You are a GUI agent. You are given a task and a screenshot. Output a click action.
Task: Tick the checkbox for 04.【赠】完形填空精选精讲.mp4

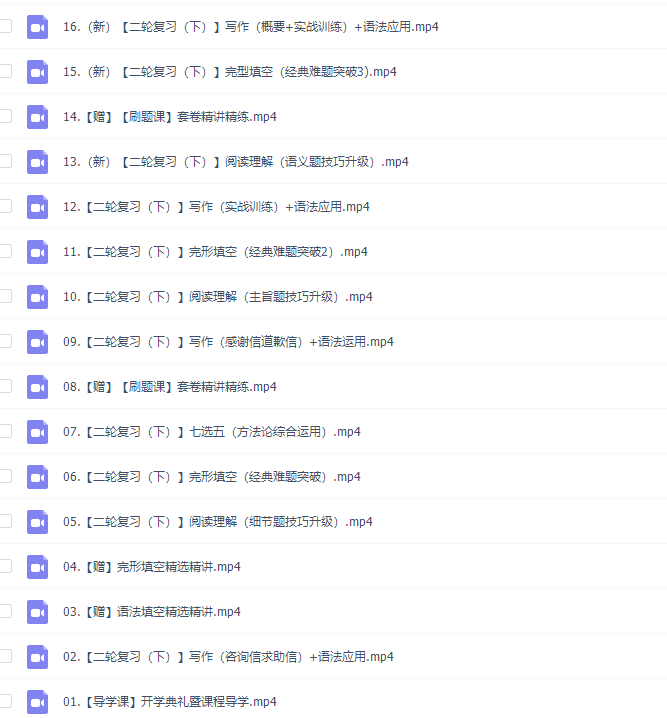6,566
